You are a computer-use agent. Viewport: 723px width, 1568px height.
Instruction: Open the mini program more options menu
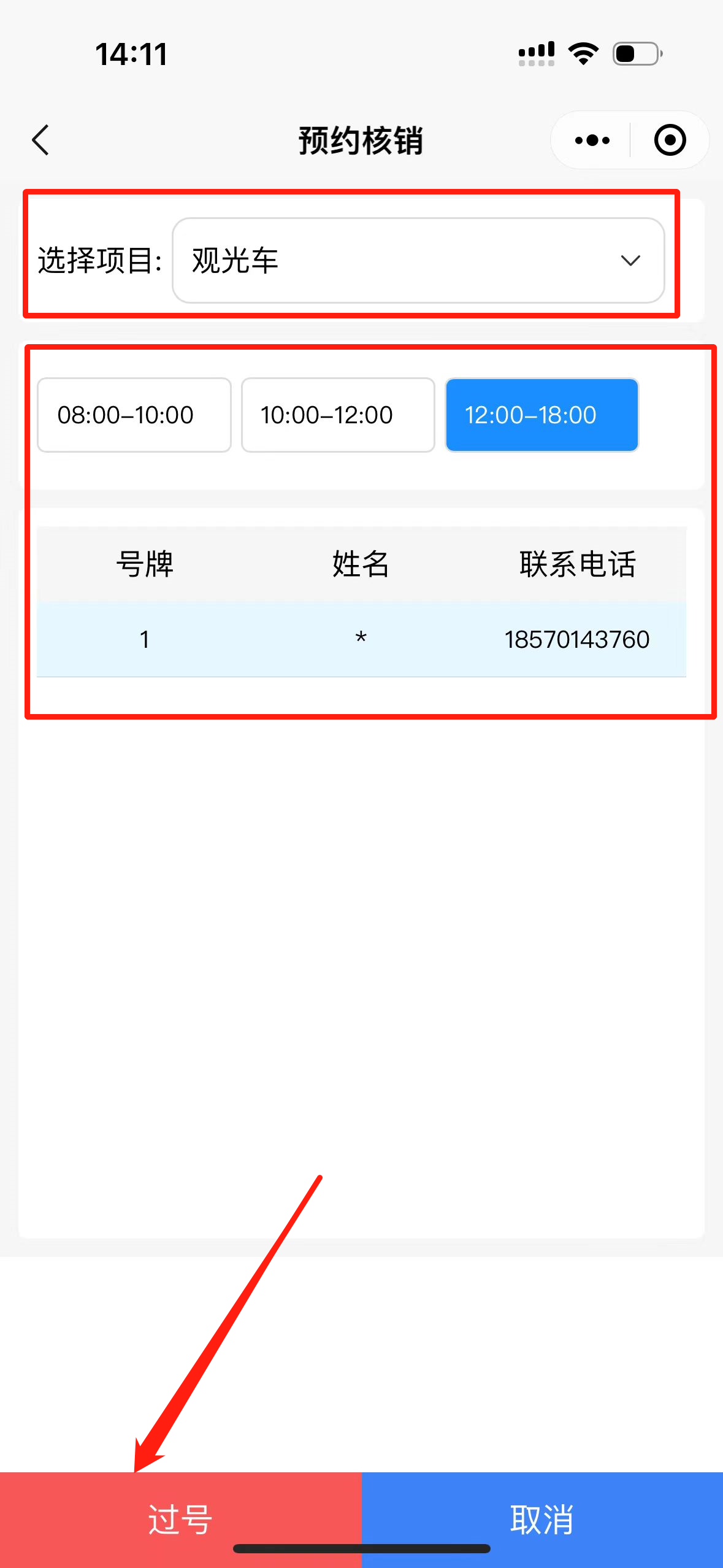(x=592, y=140)
